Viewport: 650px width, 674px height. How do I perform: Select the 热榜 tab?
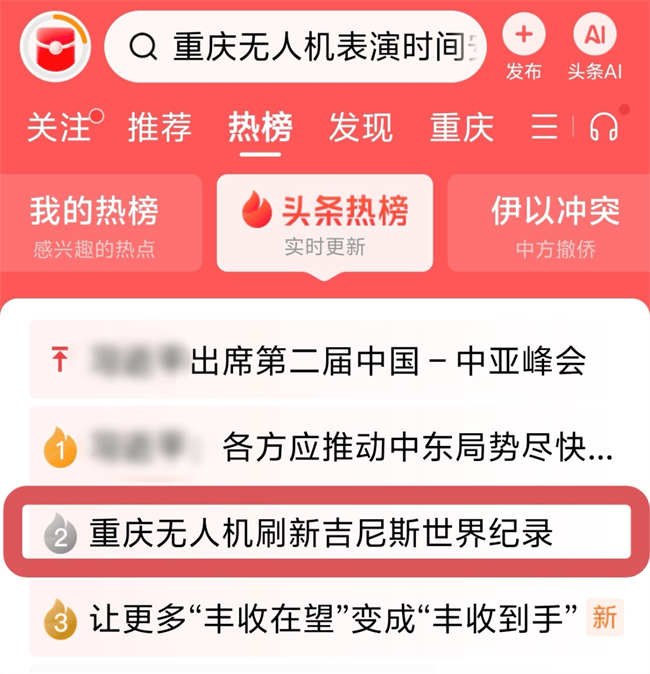coord(260,128)
